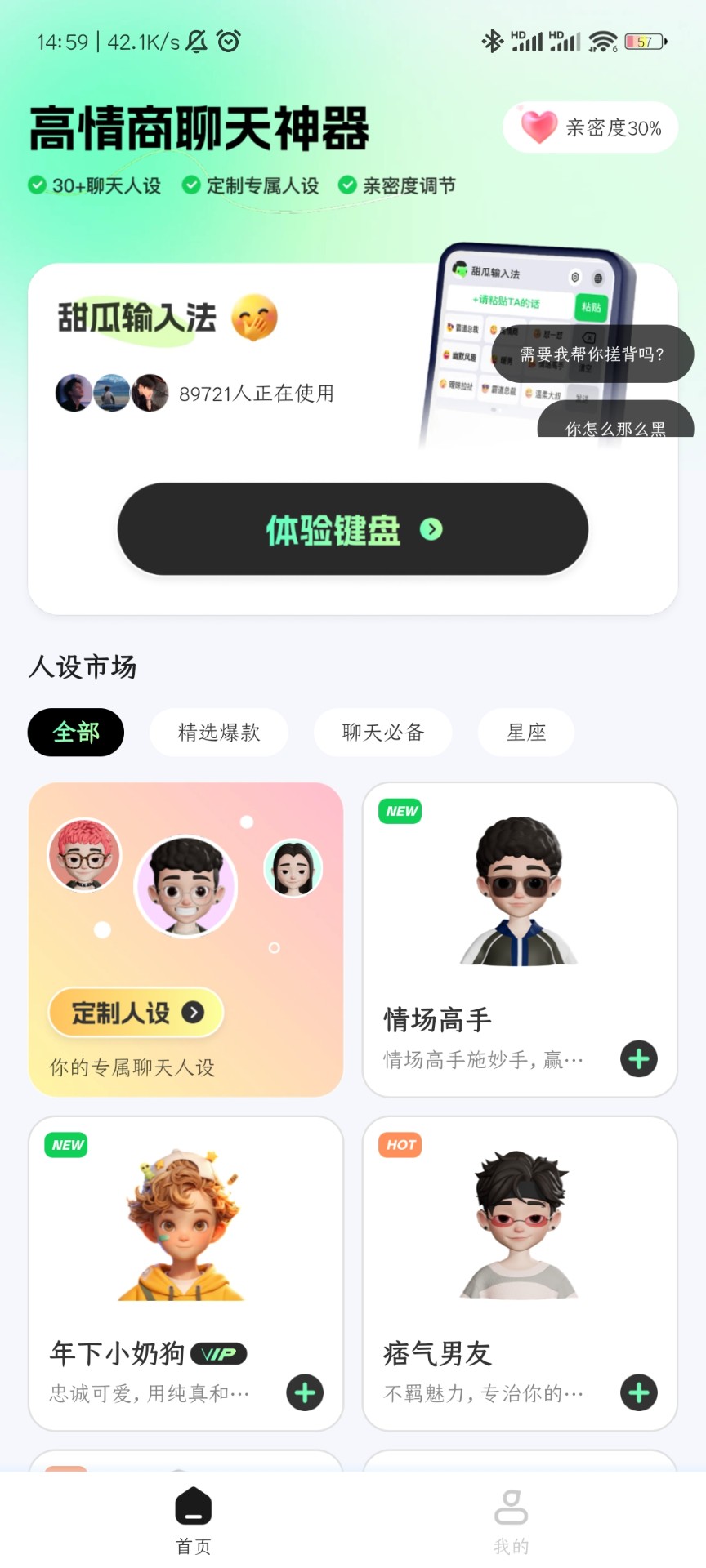706x1568 pixels.
Task: Add 痞气男友 persona via its plus icon
Action: tap(639, 1392)
